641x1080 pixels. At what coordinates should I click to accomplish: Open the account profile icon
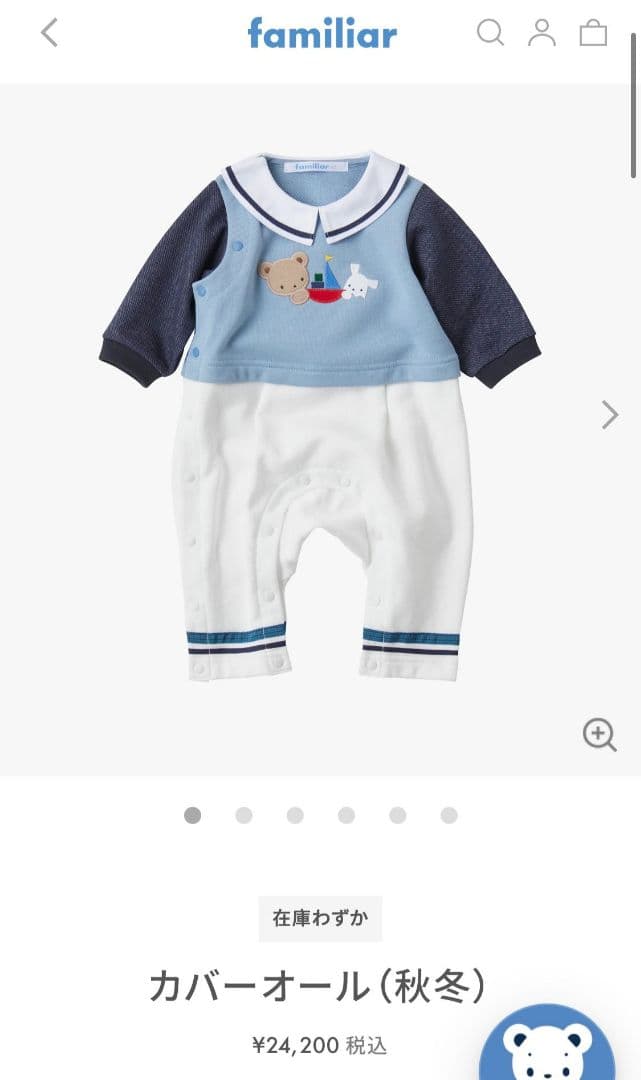point(542,33)
